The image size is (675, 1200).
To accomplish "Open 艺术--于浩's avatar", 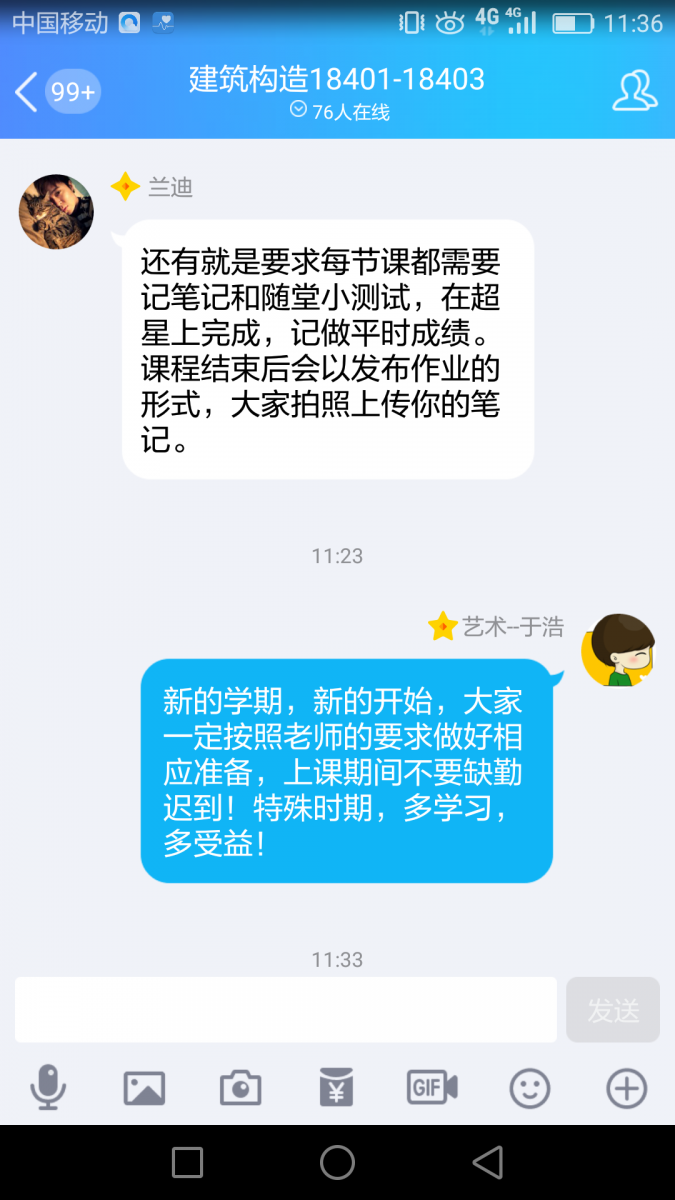I will pos(617,650).
